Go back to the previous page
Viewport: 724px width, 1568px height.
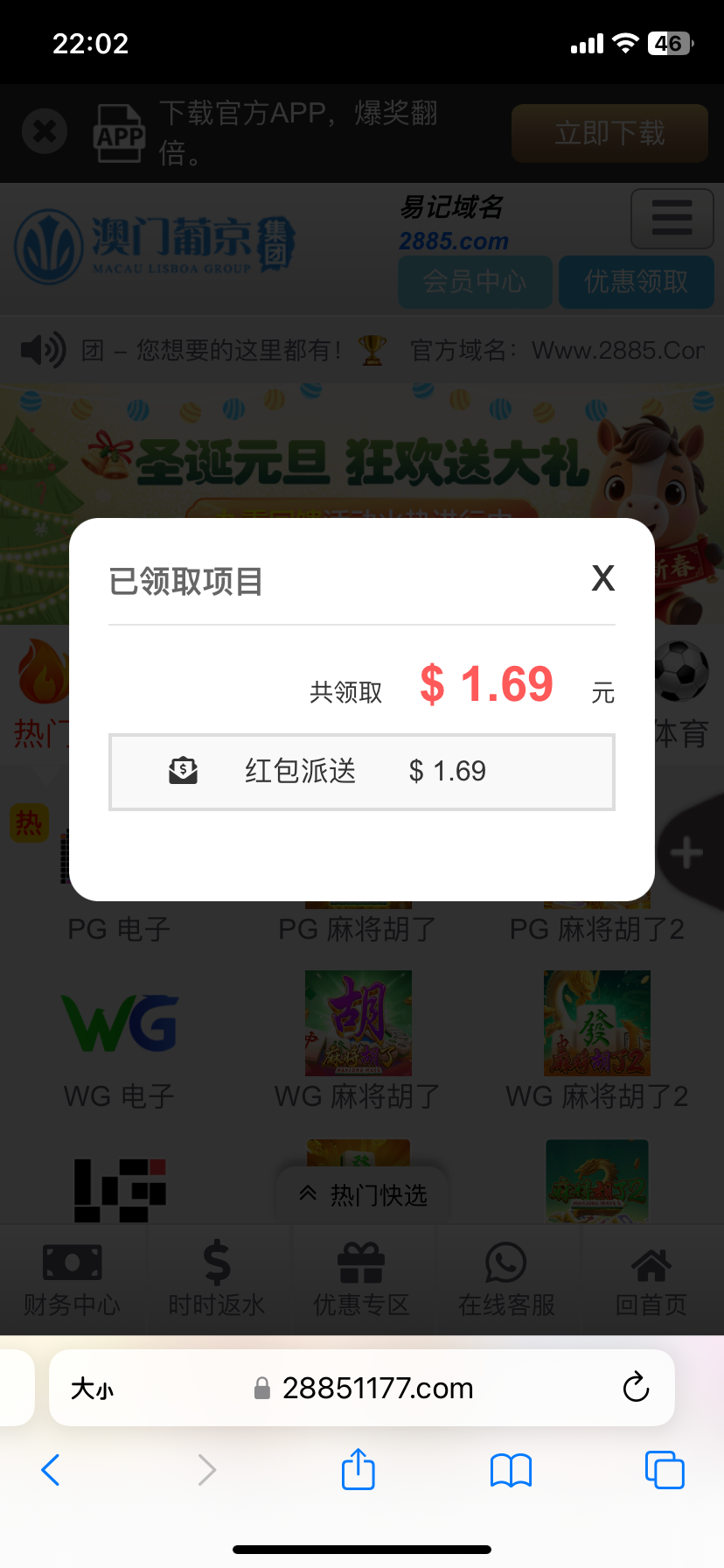point(51,1470)
